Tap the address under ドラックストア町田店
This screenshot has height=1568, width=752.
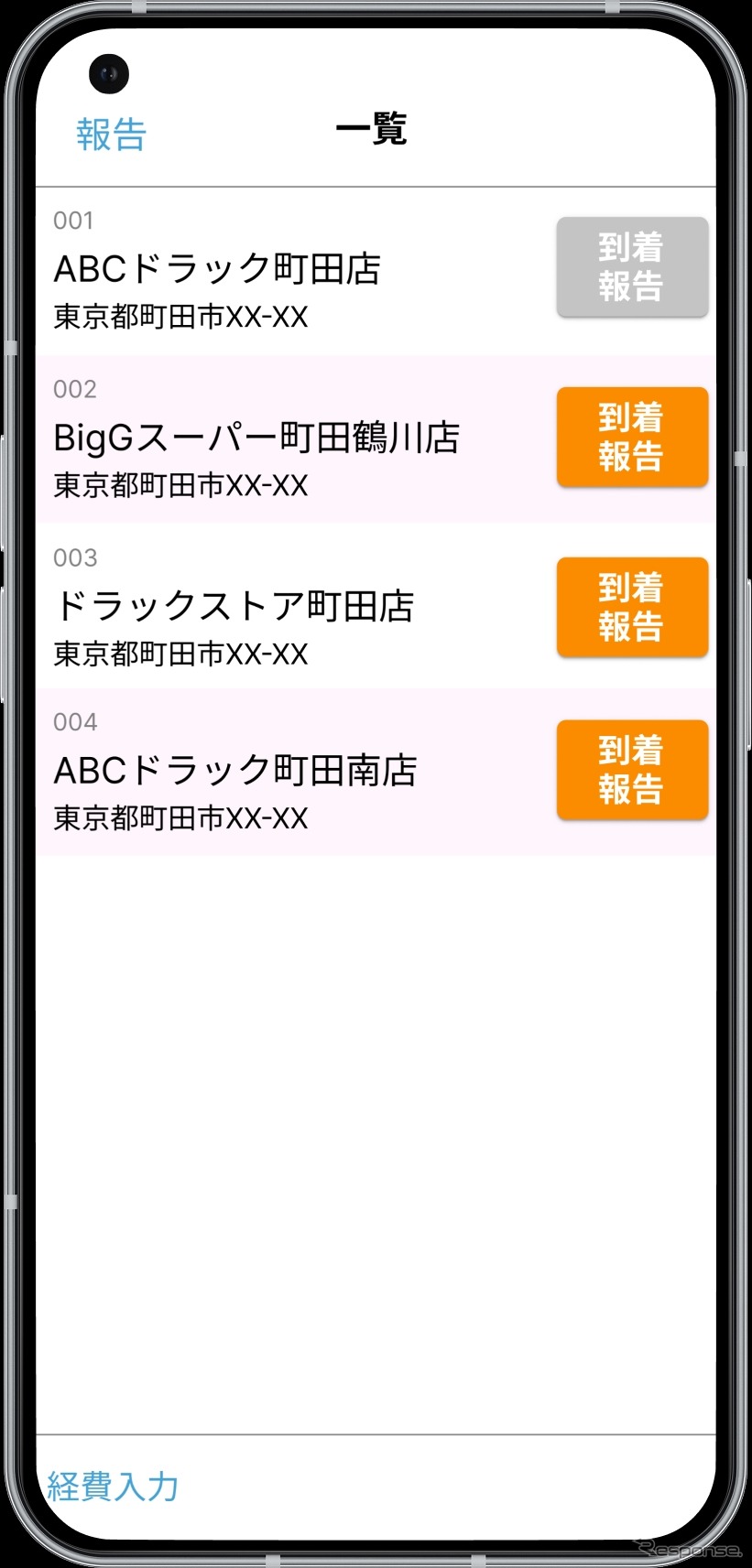(x=180, y=654)
